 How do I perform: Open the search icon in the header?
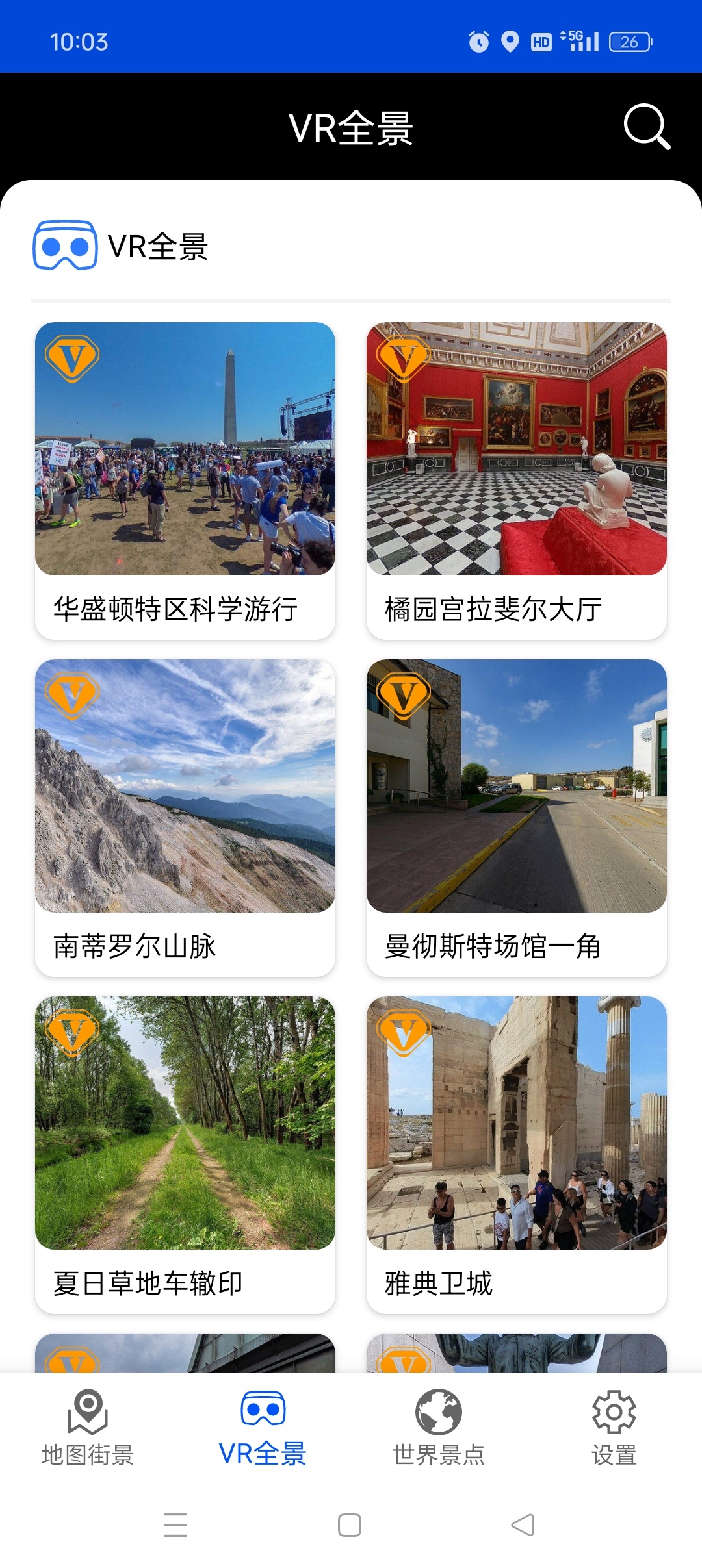pyautogui.click(x=646, y=127)
